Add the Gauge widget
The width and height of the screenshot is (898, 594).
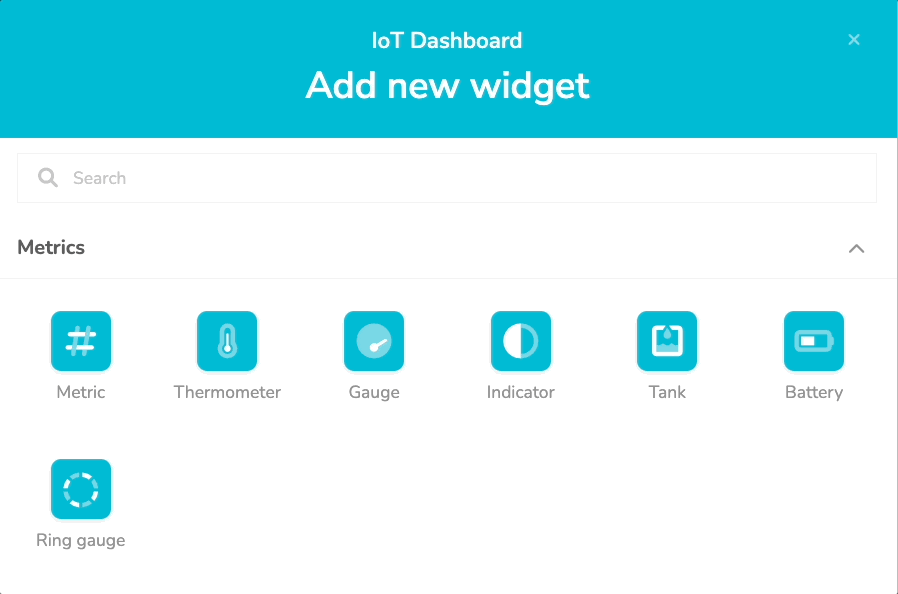[x=374, y=341]
